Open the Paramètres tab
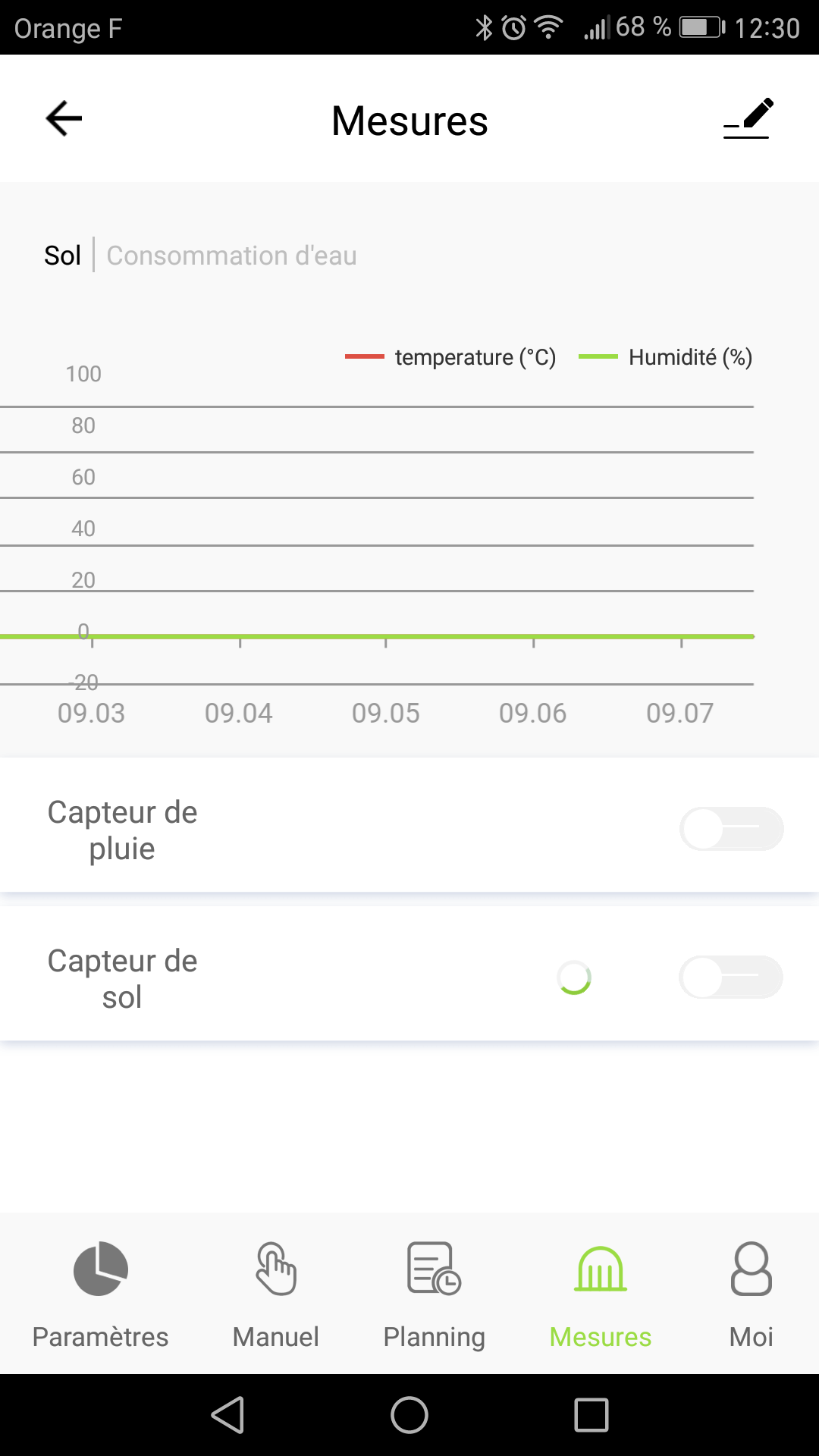The width and height of the screenshot is (819, 1456). 100,1294
